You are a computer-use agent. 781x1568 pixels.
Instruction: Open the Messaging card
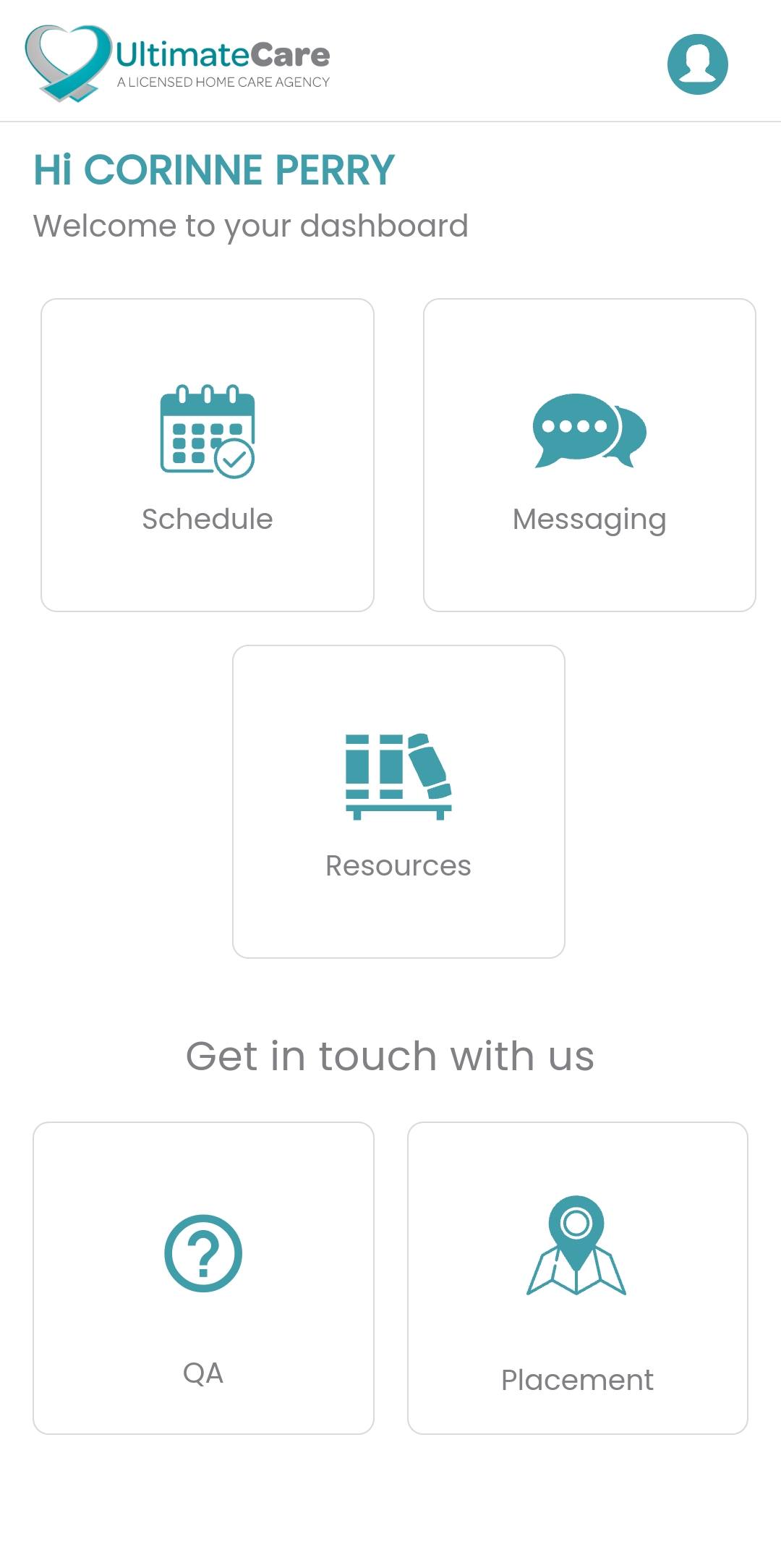589,455
